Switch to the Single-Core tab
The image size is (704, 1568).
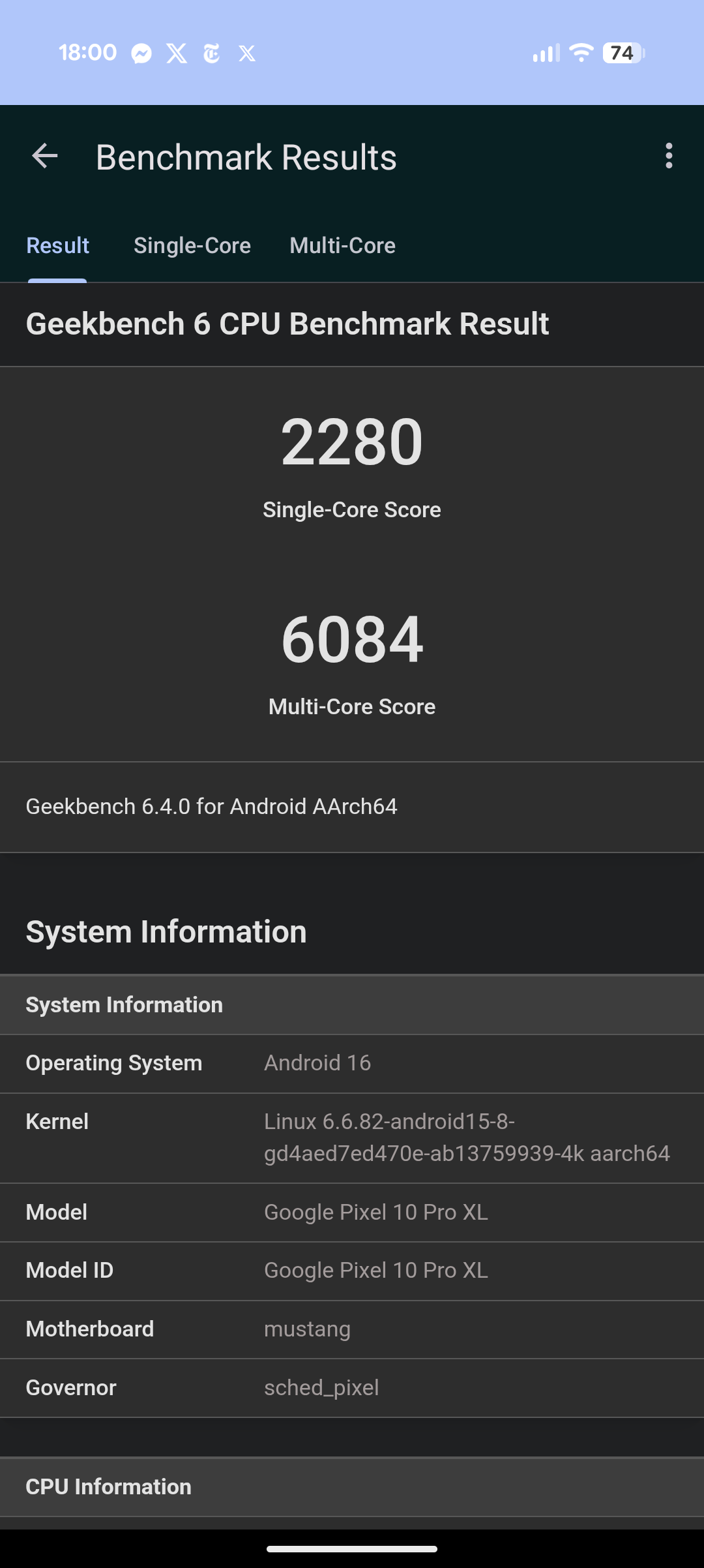(x=192, y=246)
